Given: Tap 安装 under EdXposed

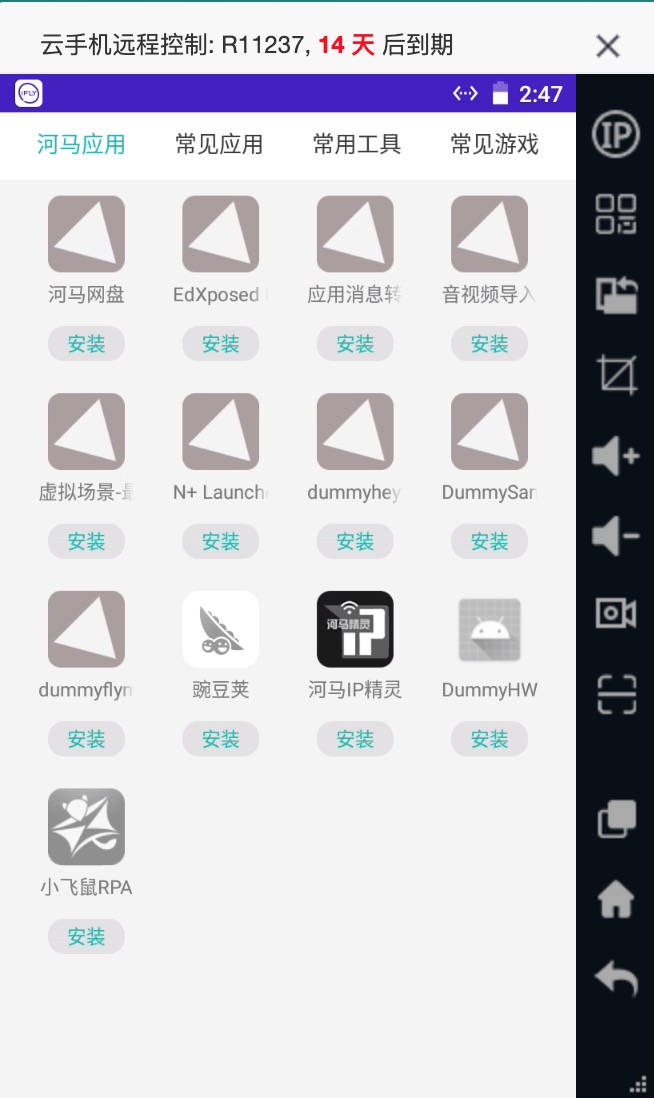Looking at the screenshot, I should [x=220, y=344].
